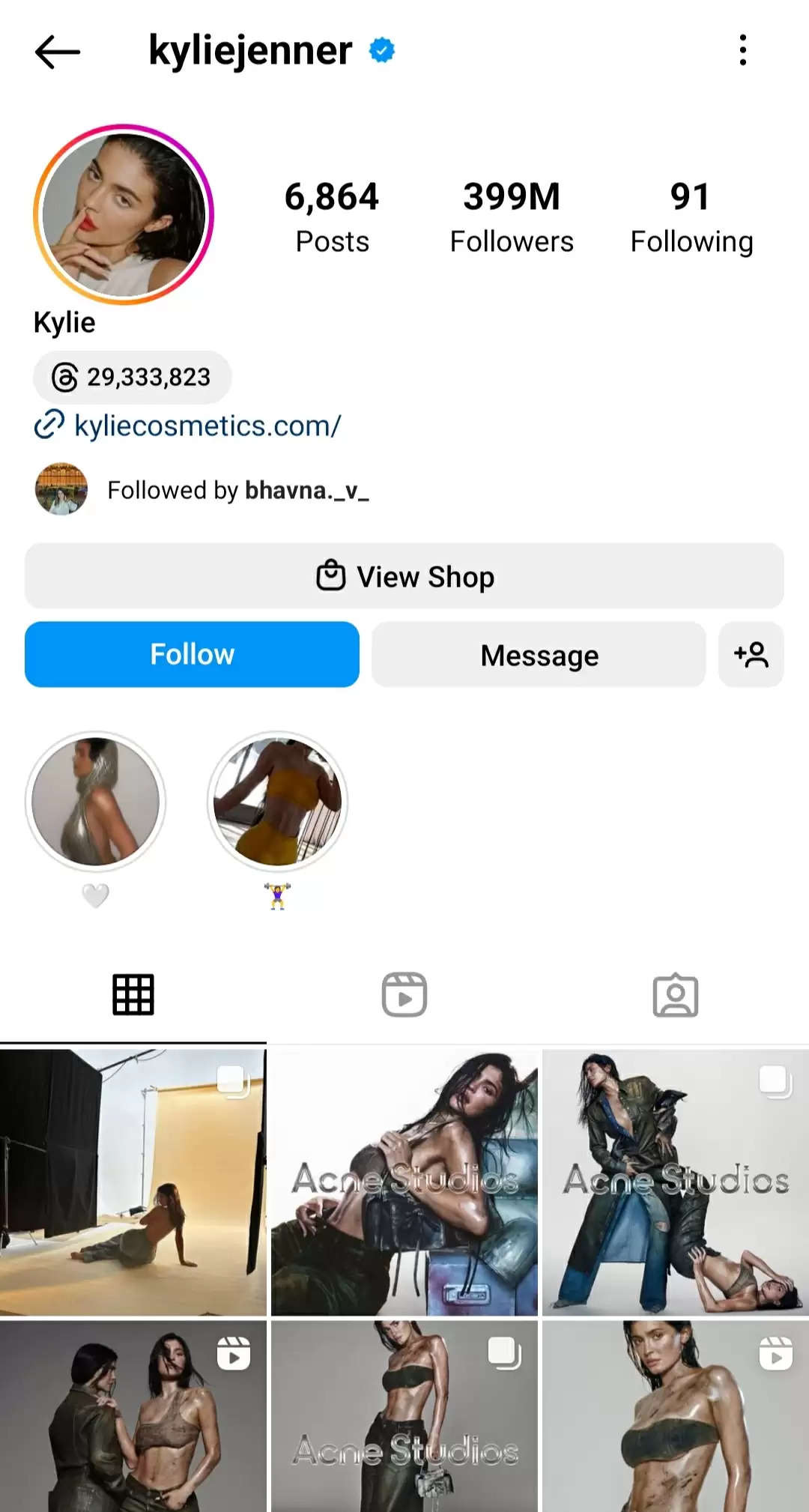Open the Threads badge 29,333,823
809x1512 pixels.
point(133,377)
